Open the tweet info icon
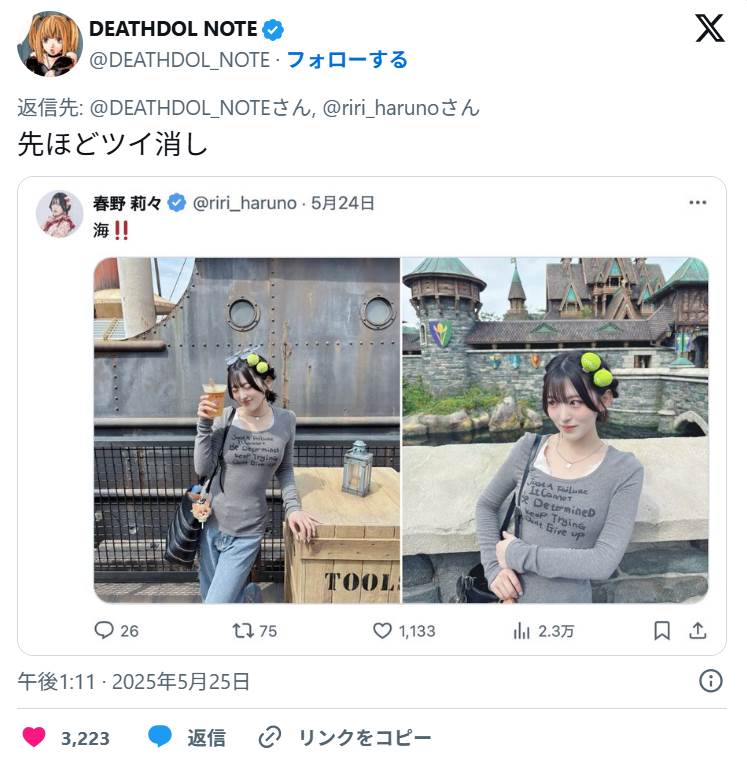Screen dimensions: 747x761 coord(710,681)
